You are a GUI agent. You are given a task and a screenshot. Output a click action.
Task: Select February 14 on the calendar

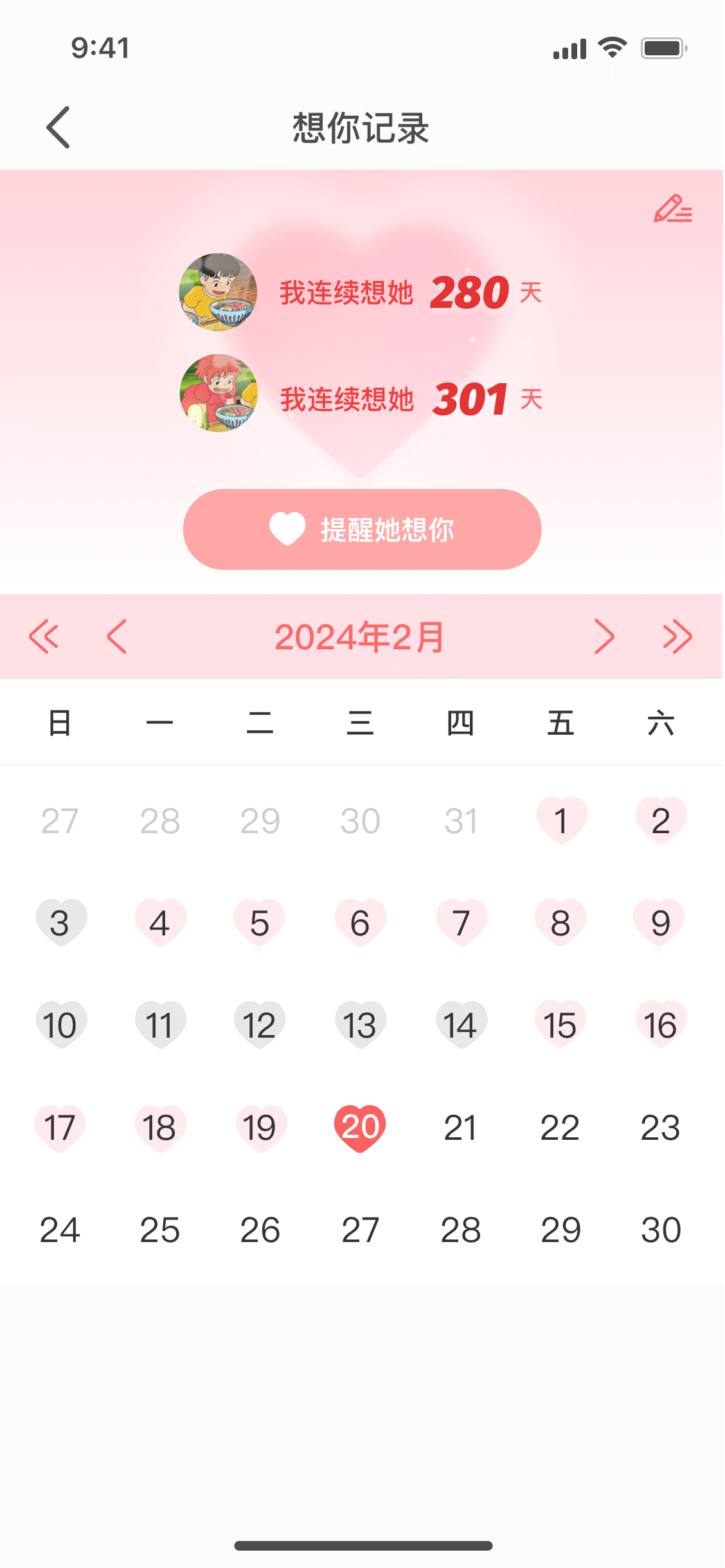click(x=460, y=1024)
